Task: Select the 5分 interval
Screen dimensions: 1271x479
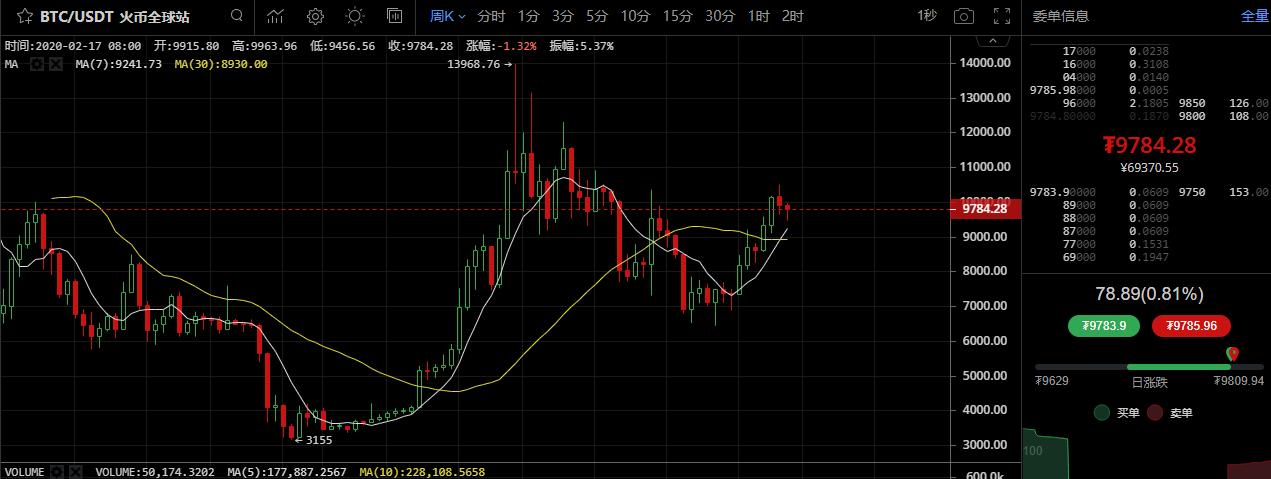Action: (597, 16)
